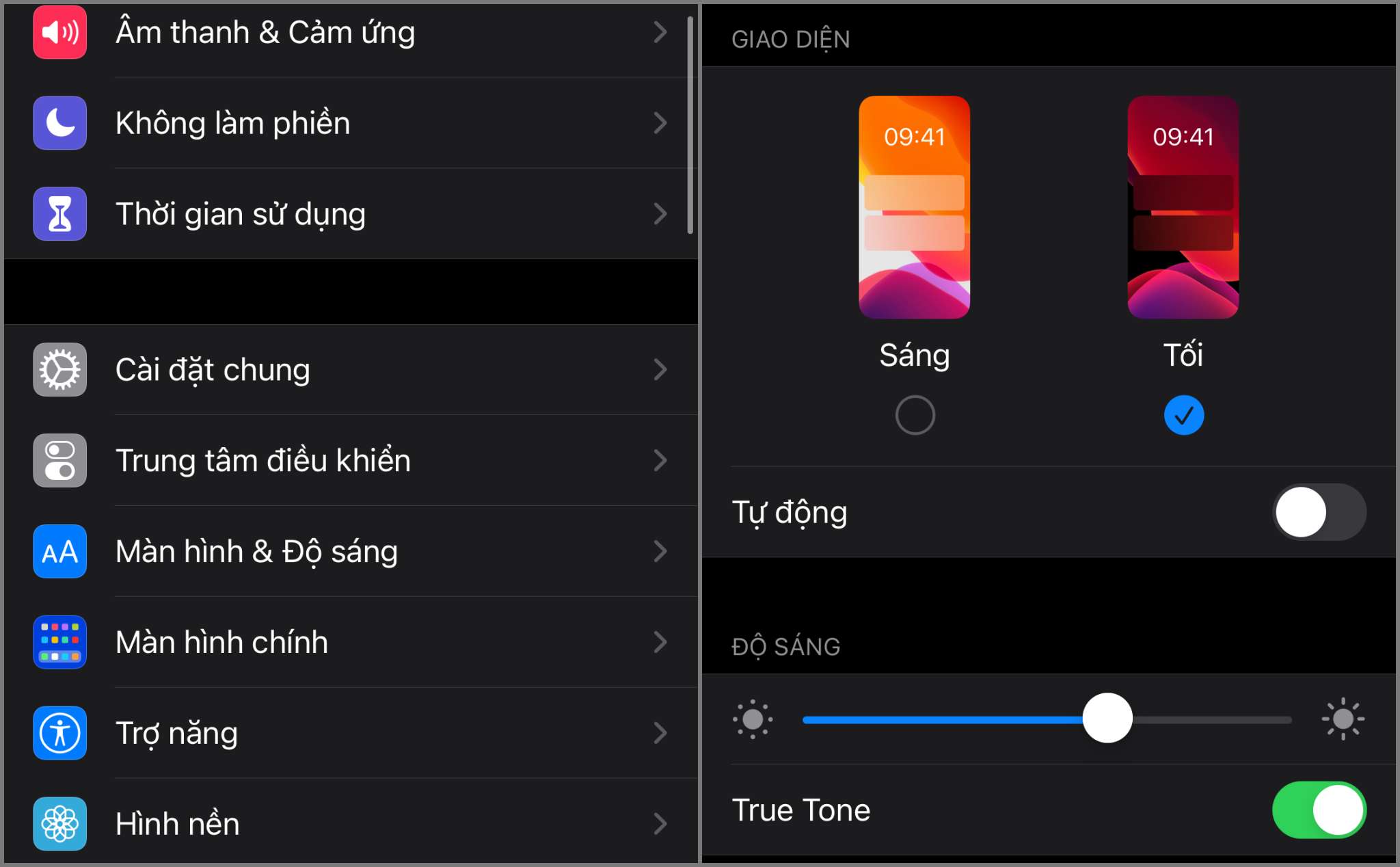Turn off True Tone
This screenshot has width=1400, height=867.
click(1319, 810)
